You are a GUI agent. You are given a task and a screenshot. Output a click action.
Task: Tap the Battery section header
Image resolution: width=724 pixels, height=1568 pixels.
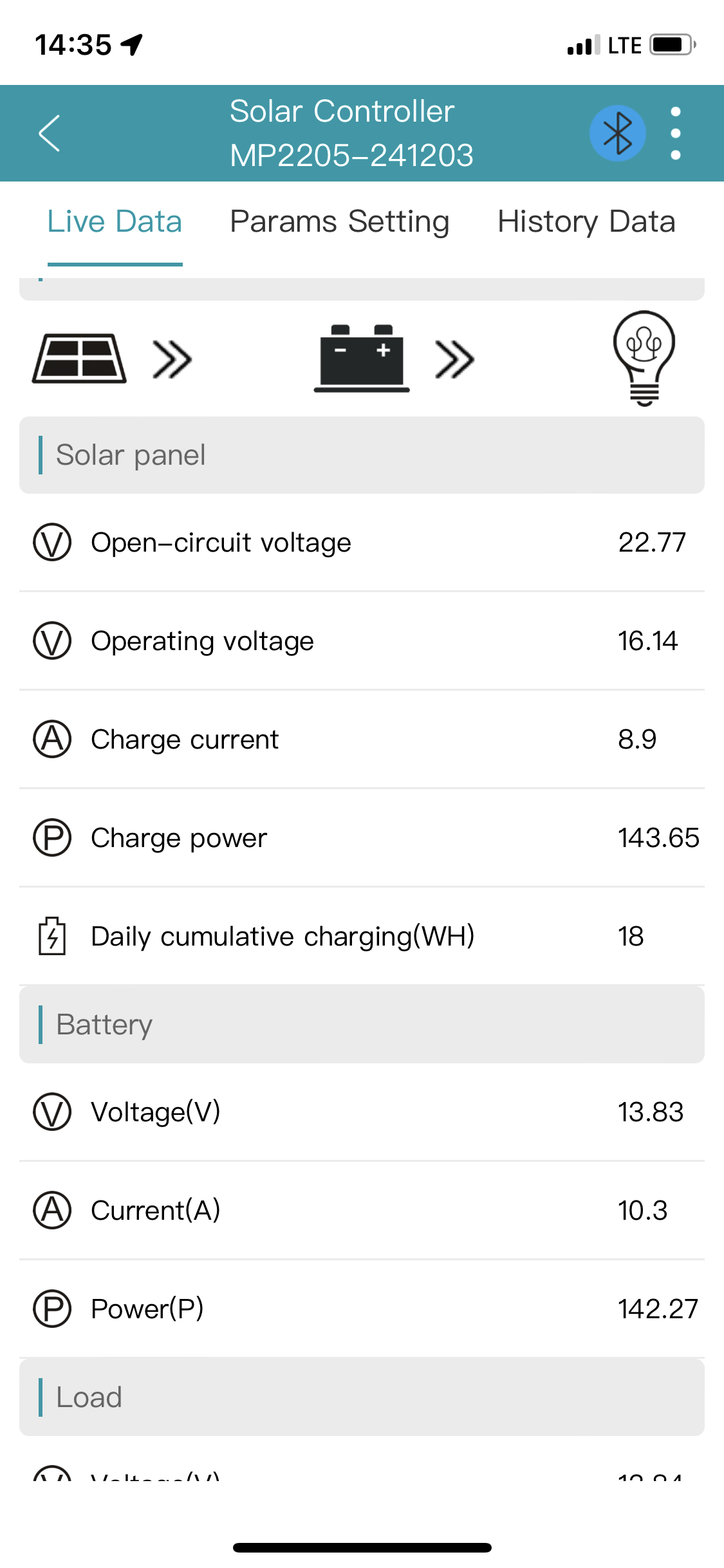(x=104, y=1025)
